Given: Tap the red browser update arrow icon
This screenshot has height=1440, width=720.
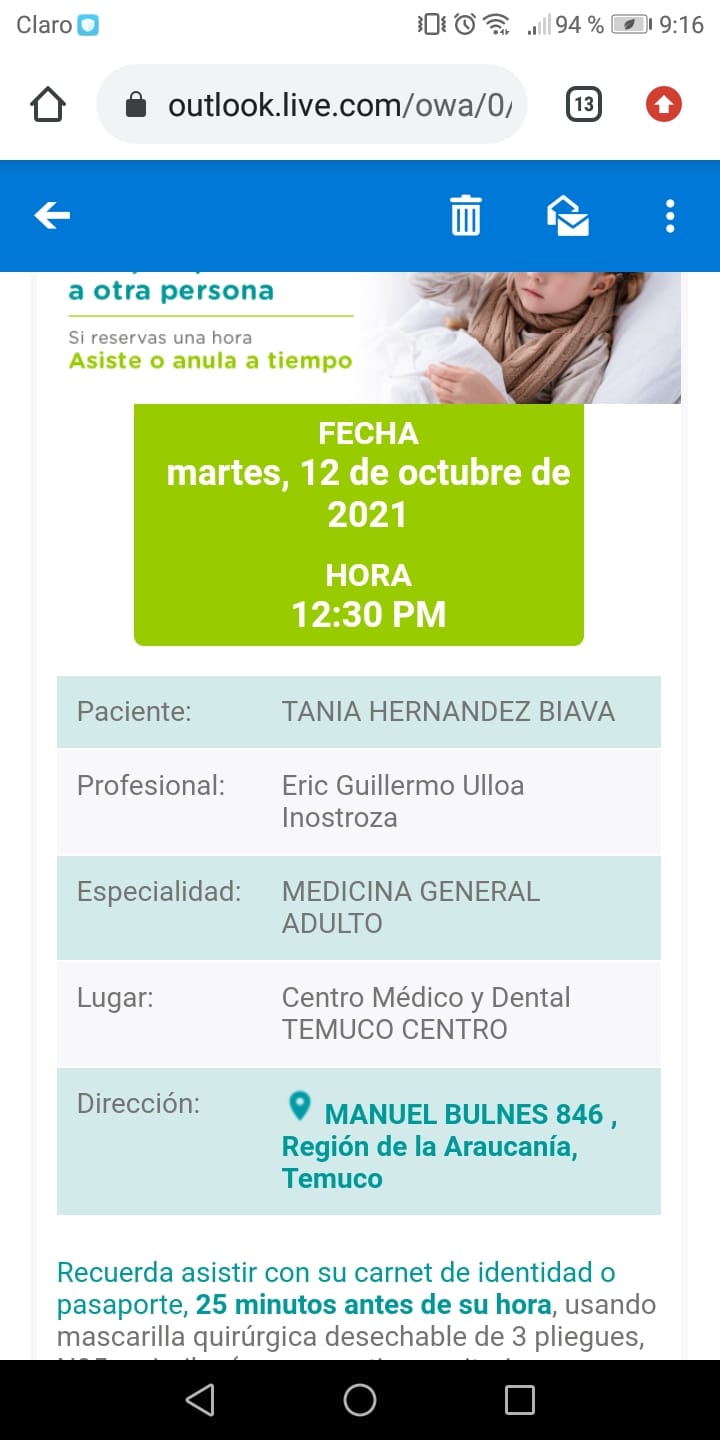Looking at the screenshot, I should coord(663,104).
